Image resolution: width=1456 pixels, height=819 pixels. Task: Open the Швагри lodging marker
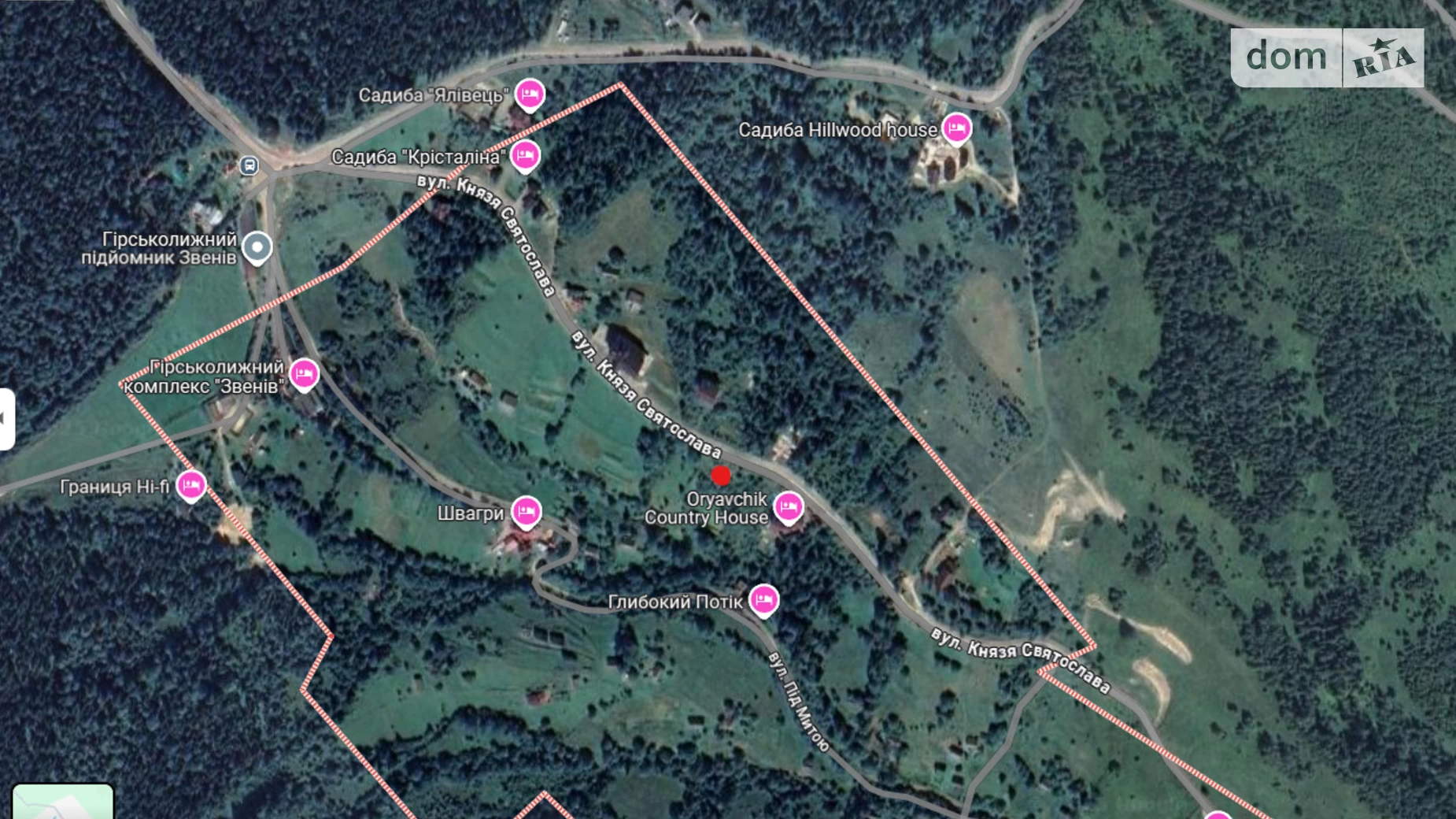pyautogui.click(x=526, y=512)
